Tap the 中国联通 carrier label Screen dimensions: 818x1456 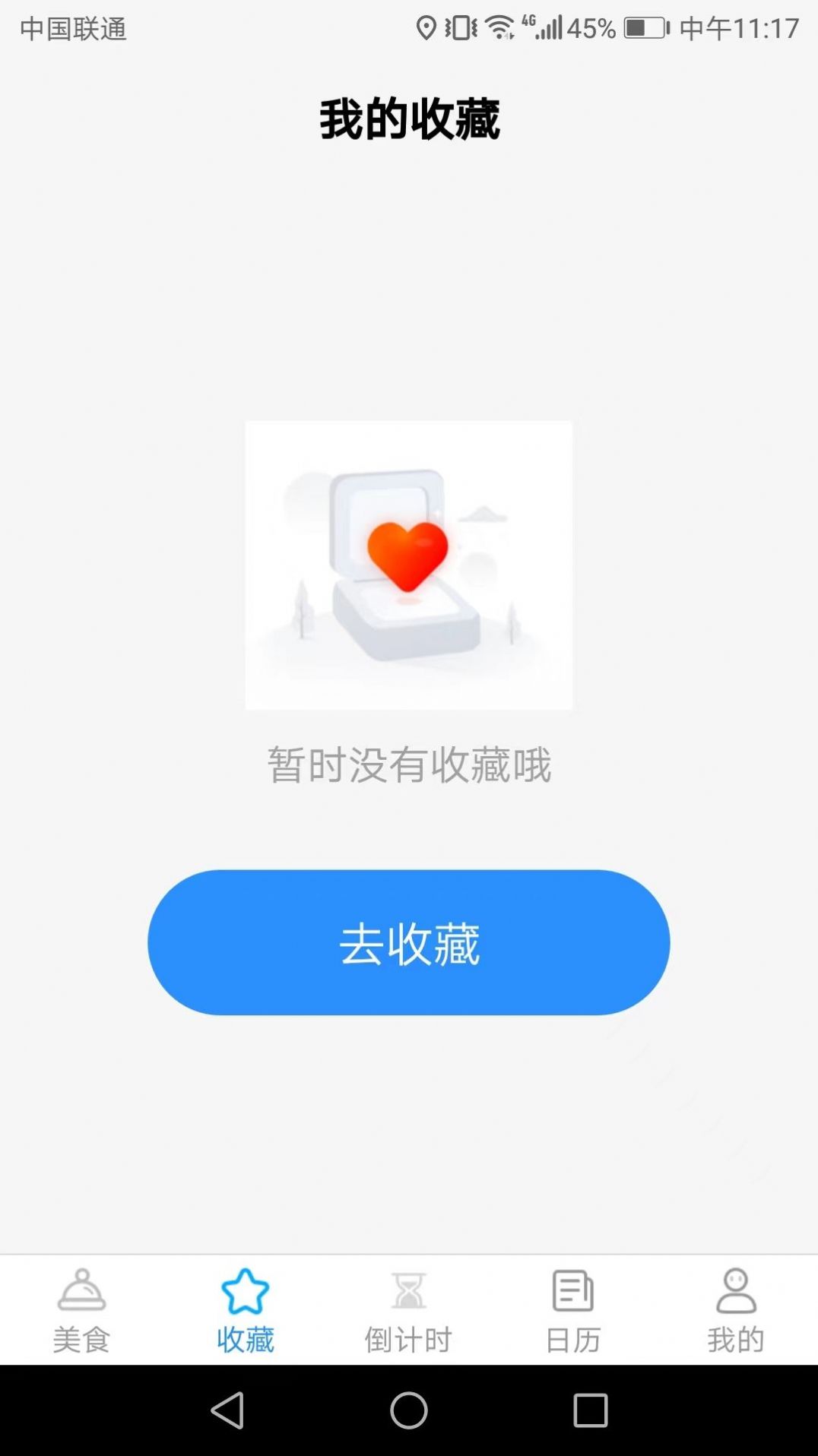coord(75,30)
